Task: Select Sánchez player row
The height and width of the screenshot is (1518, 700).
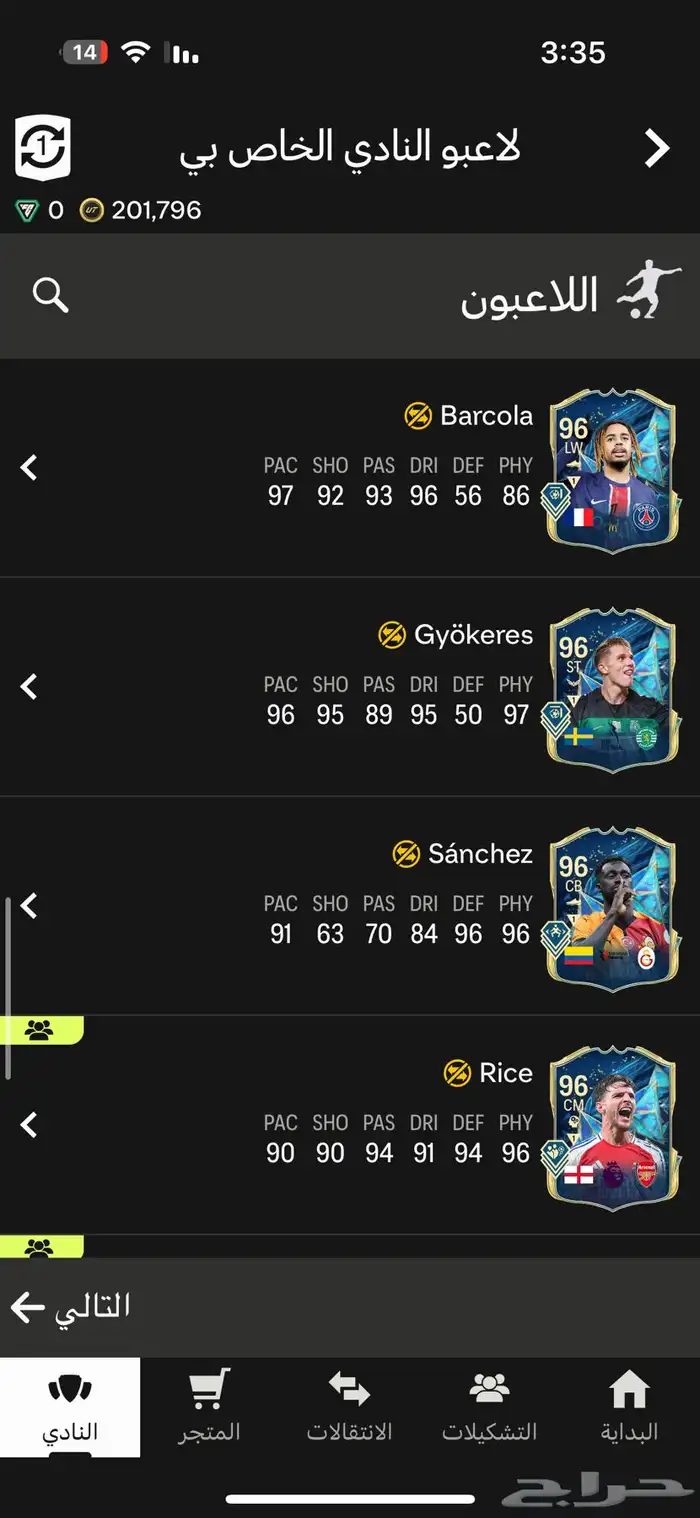Action: click(x=350, y=906)
